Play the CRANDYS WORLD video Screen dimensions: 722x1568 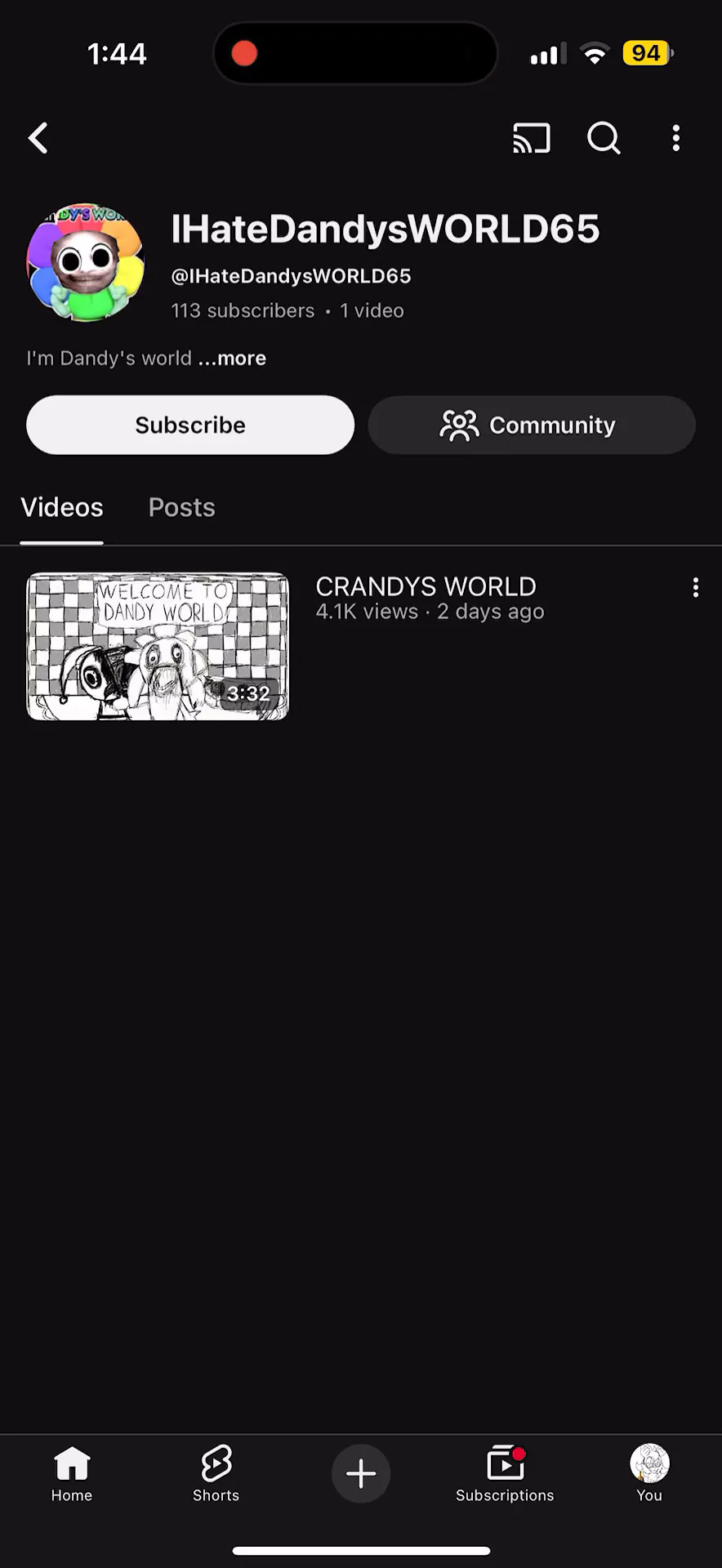pos(158,646)
